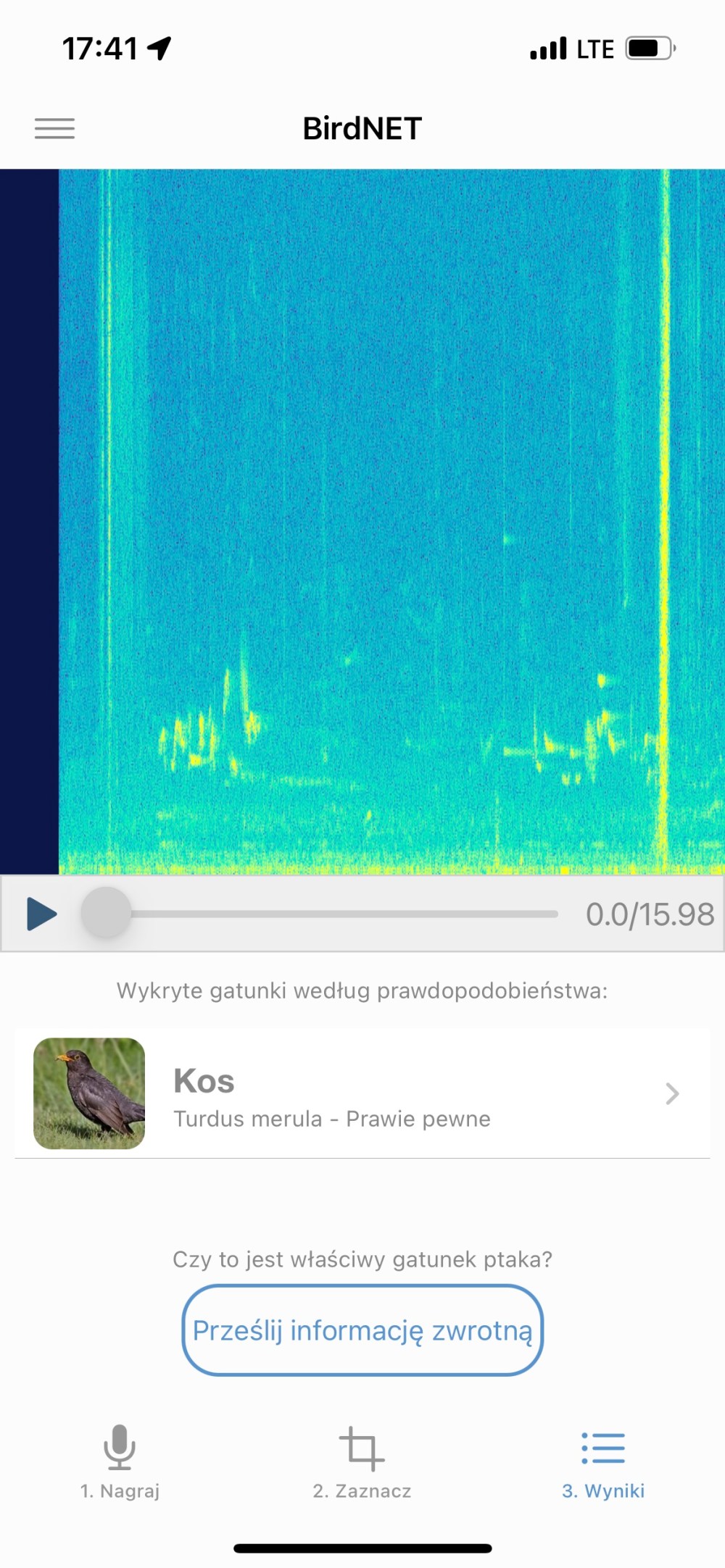Screen dimensions: 725x1568
Task: Tap Prześlij informację zwrotną button
Action: (362, 1330)
